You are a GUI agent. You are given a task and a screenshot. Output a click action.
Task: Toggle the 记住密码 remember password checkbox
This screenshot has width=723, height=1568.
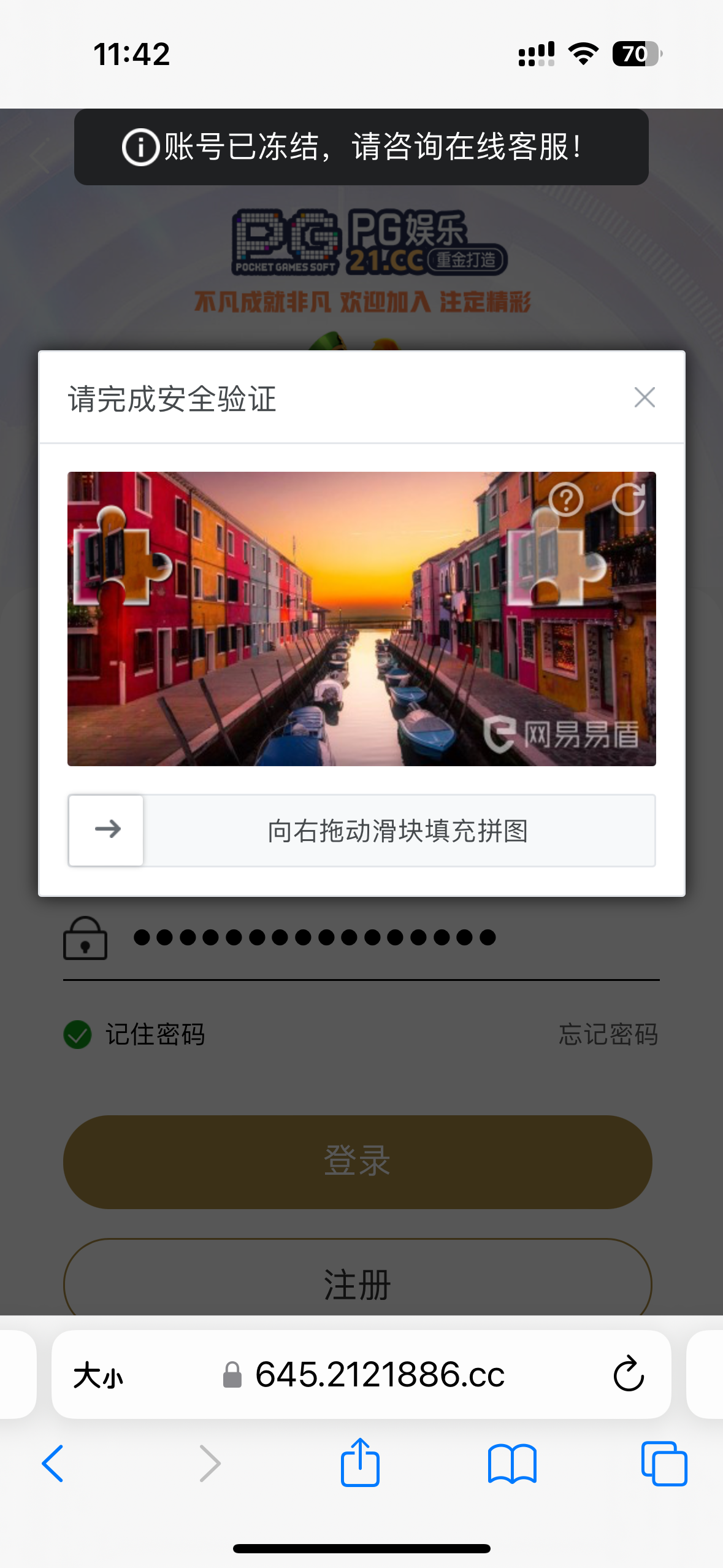(78, 1035)
